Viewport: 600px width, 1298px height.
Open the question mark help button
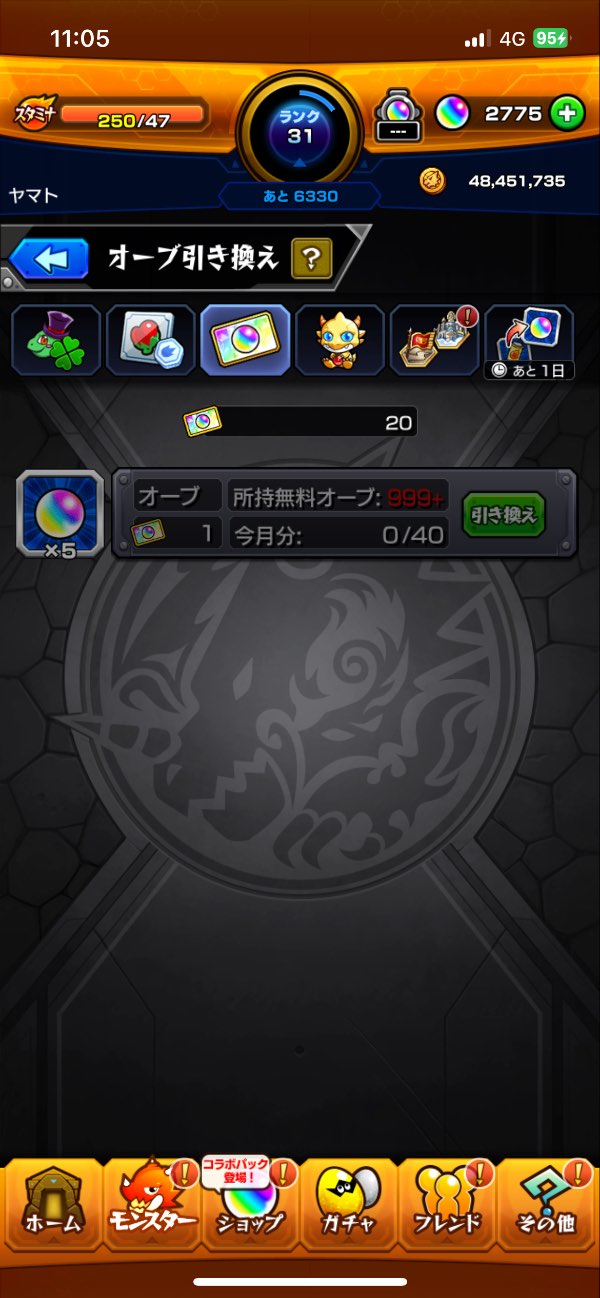pos(311,260)
